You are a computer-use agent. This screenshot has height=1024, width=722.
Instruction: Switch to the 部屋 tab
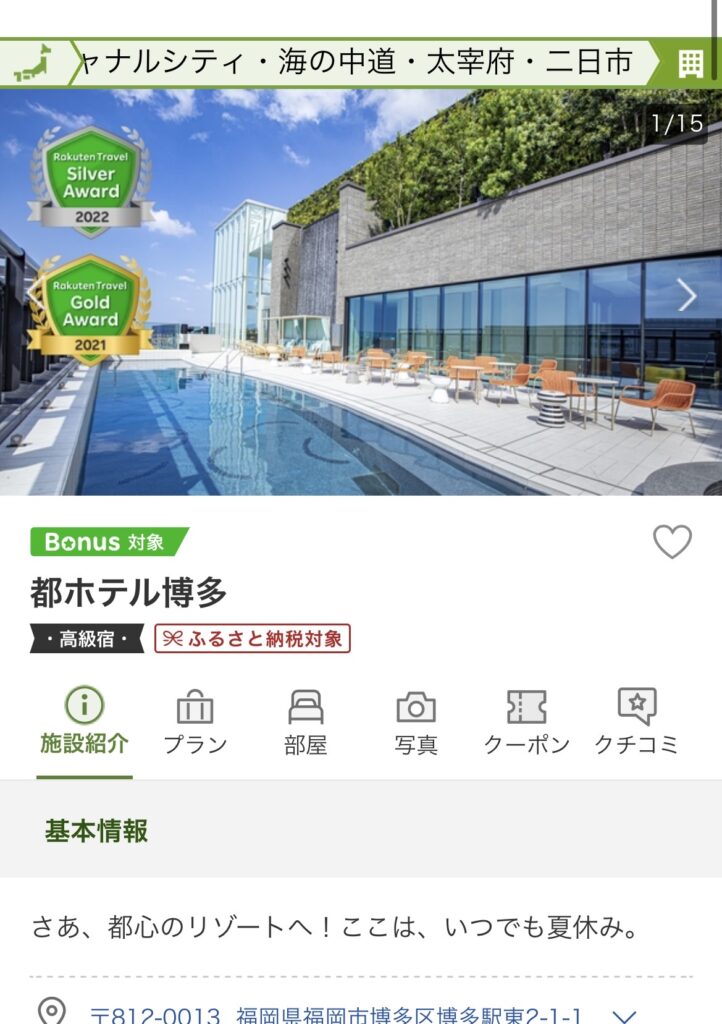pos(305,722)
